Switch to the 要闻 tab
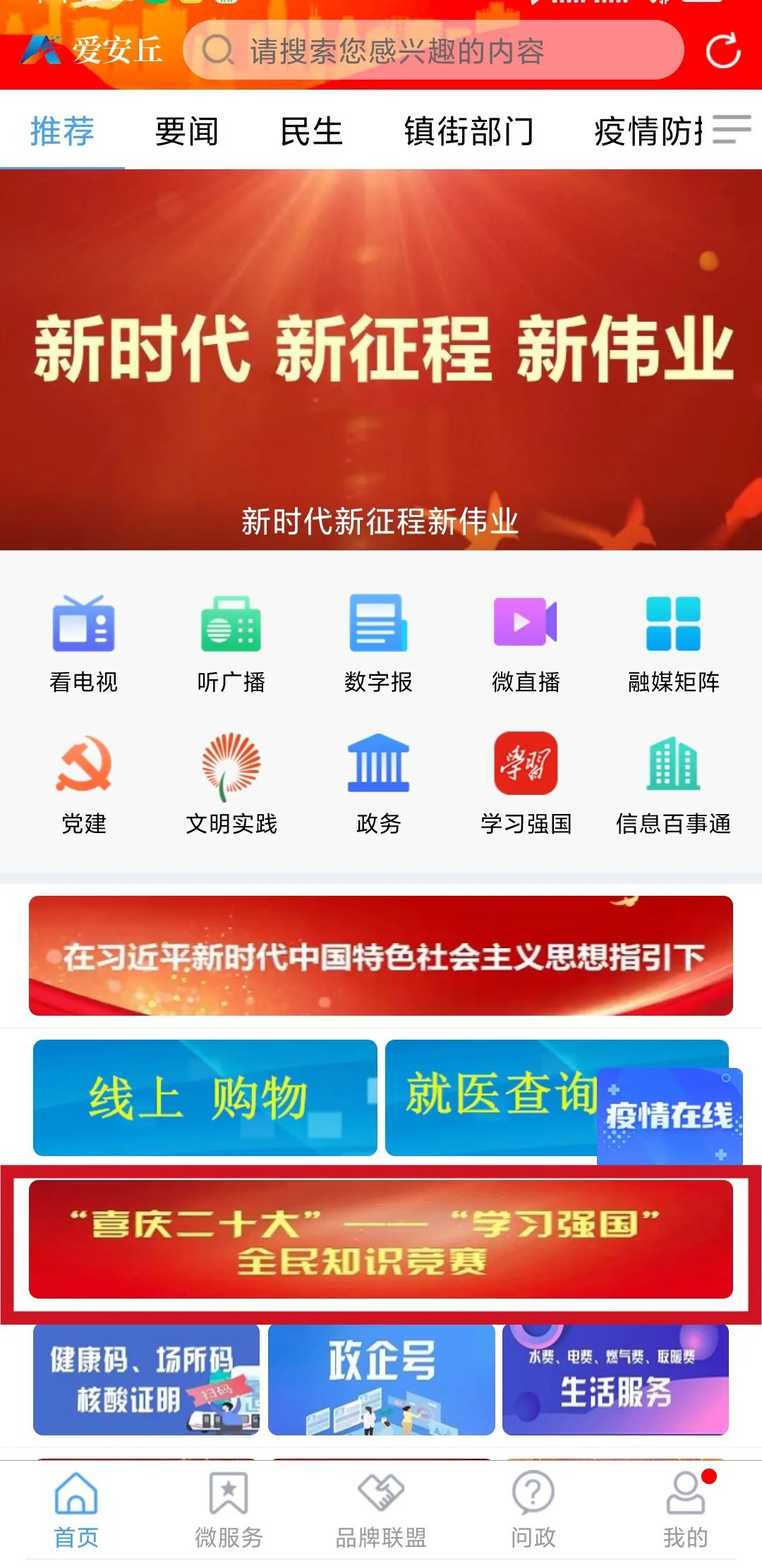The image size is (762, 1568). [x=187, y=131]
